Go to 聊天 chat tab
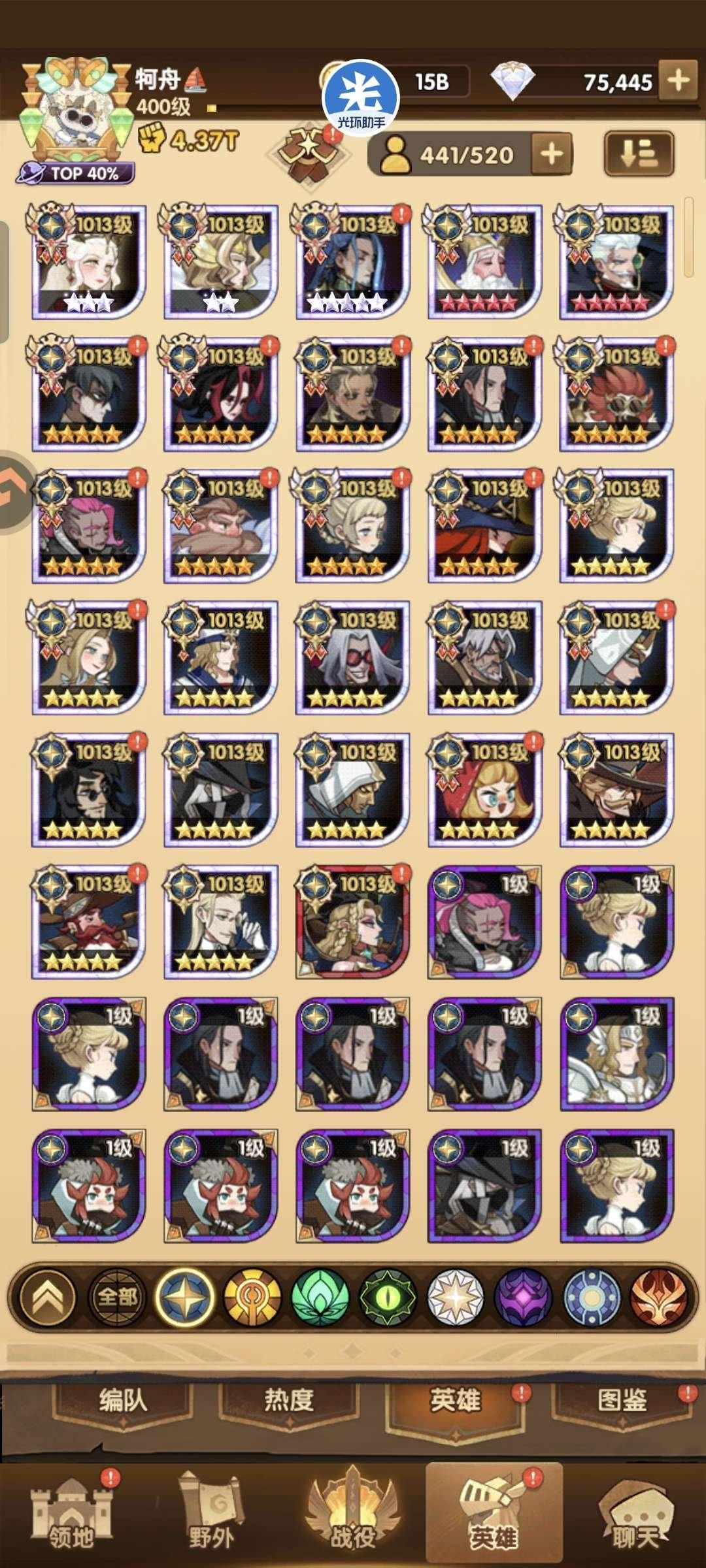Viewport: 706px width, 1568px height. (x=635, y=1516)
